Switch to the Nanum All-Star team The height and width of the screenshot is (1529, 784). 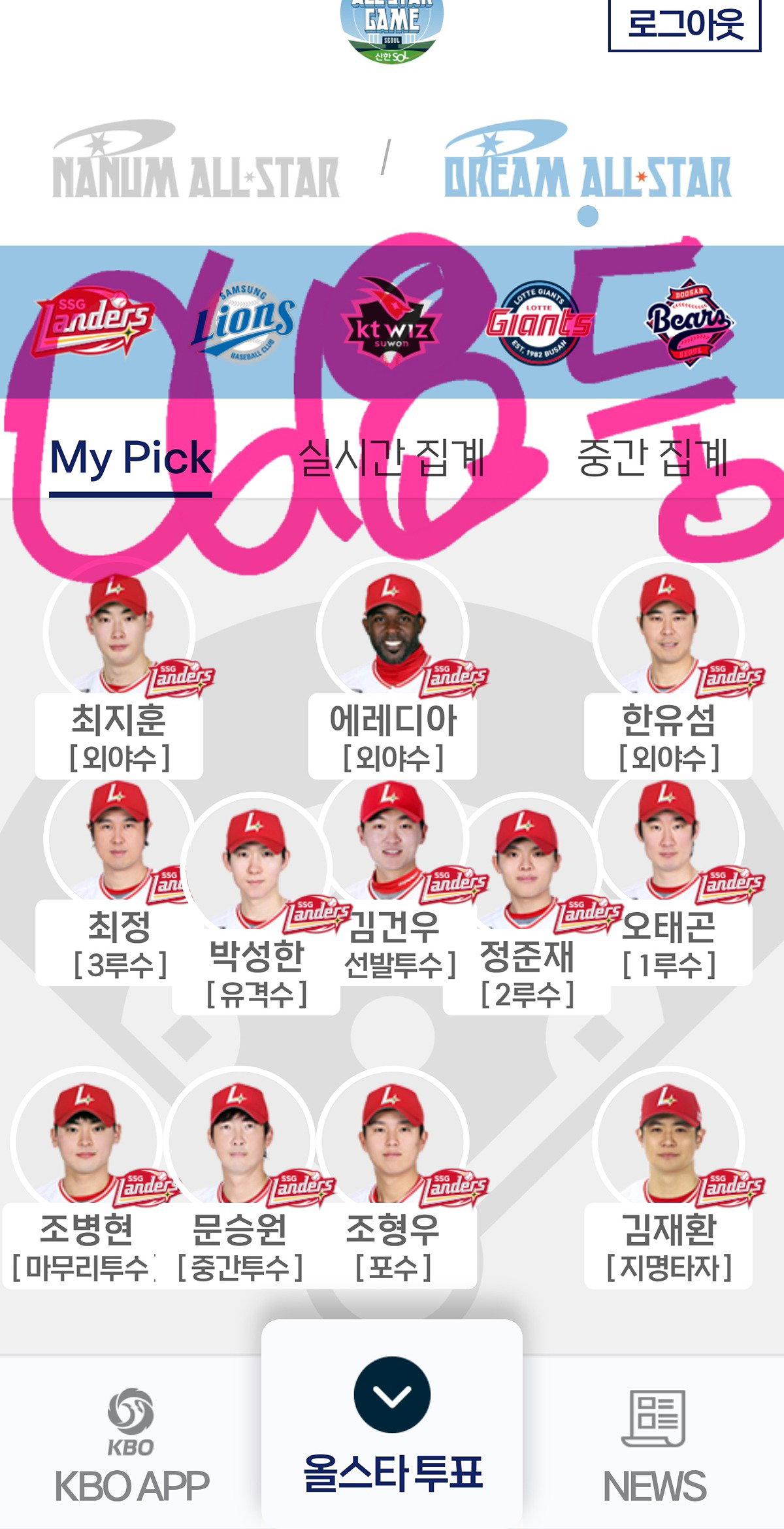196,160
